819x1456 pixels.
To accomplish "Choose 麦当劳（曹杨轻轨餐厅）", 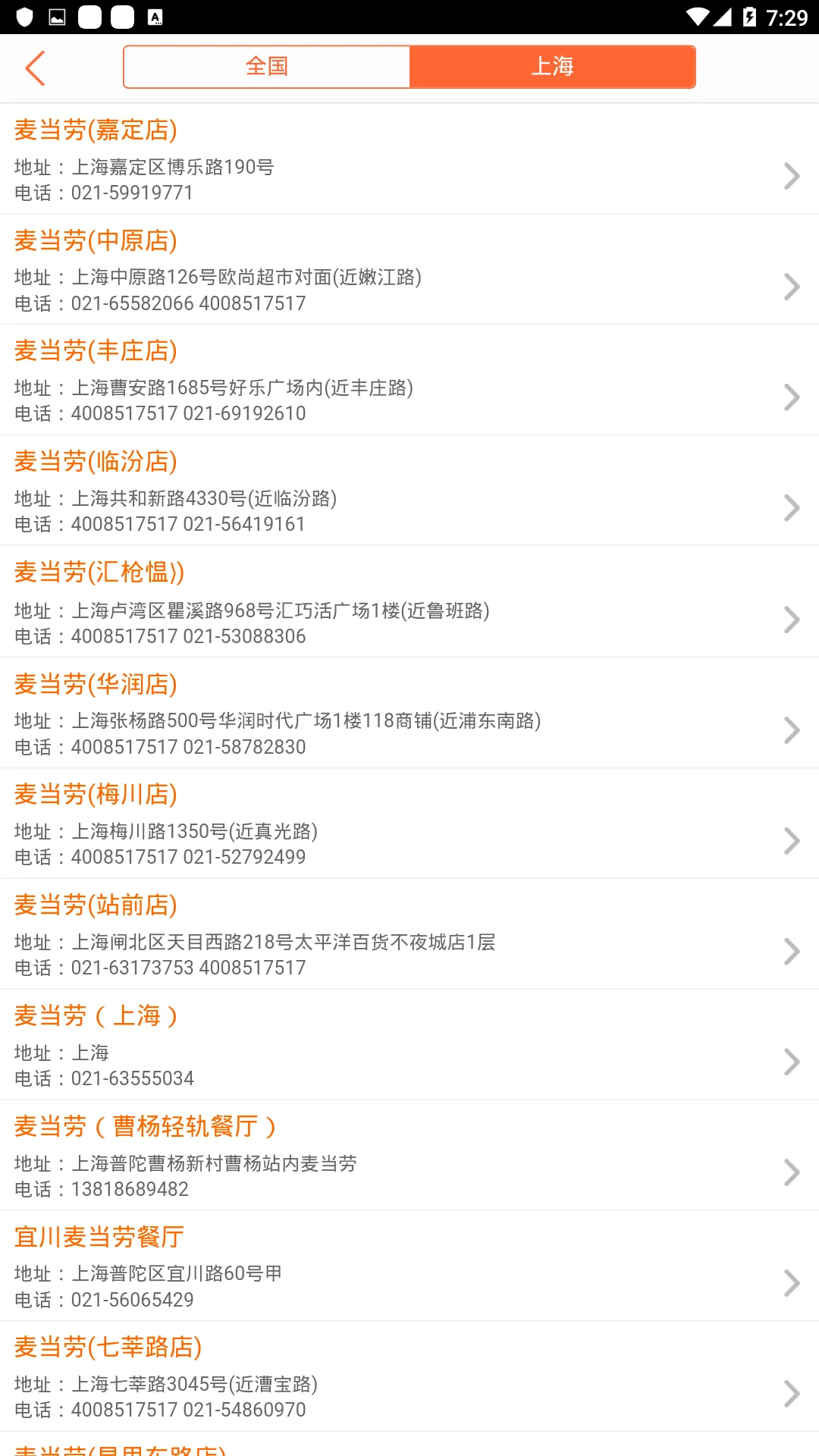I will click(x=409, y=1156).
